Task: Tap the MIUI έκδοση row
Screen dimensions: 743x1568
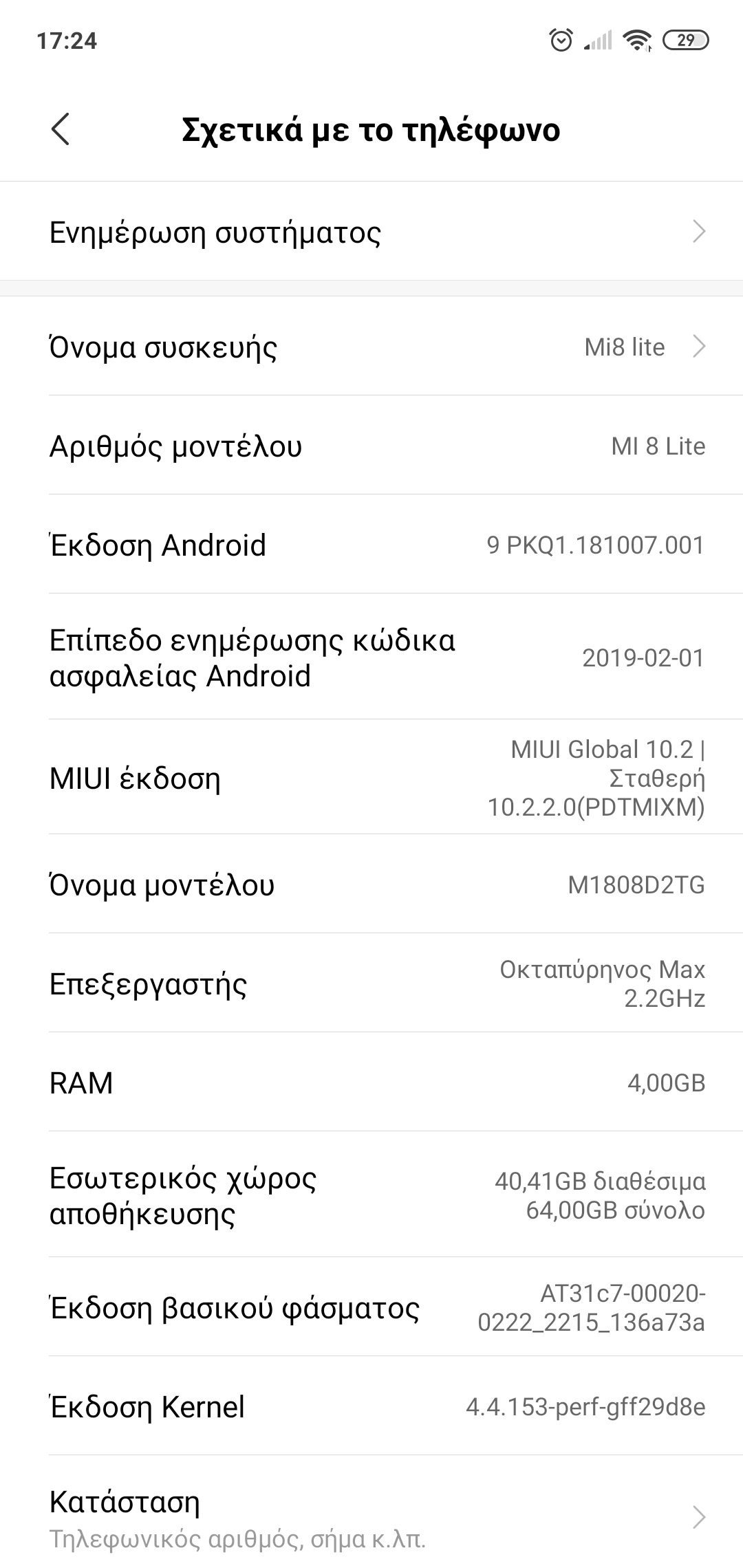Action: tap(371, 778)
